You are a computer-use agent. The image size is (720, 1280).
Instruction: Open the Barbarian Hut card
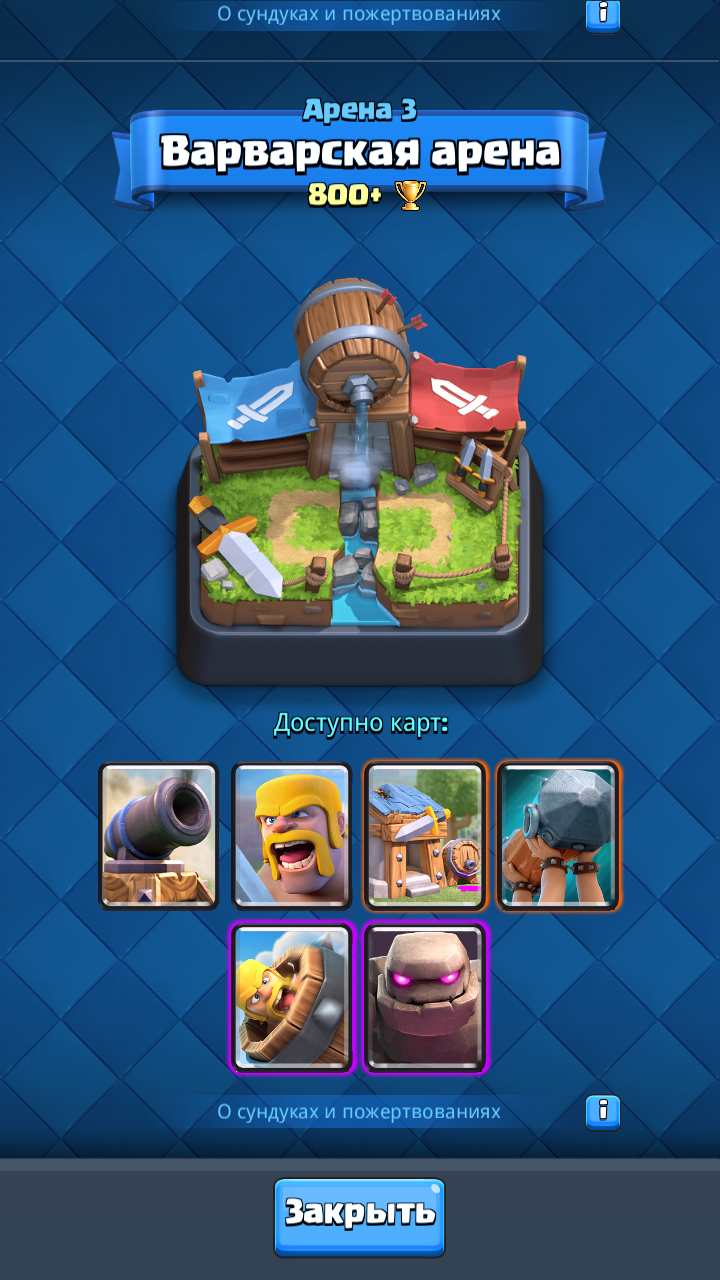(x=425, y=836)
